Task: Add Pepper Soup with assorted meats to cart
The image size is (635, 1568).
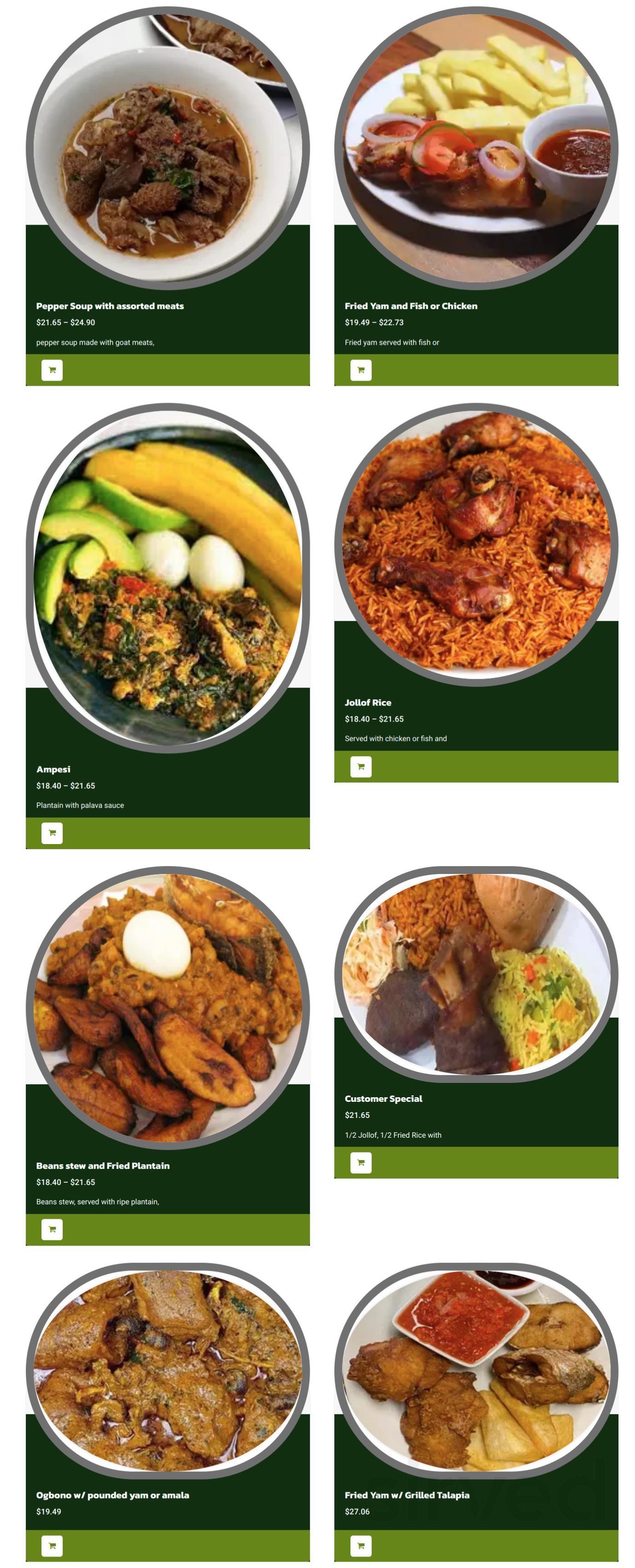Action: click(52, 370)
